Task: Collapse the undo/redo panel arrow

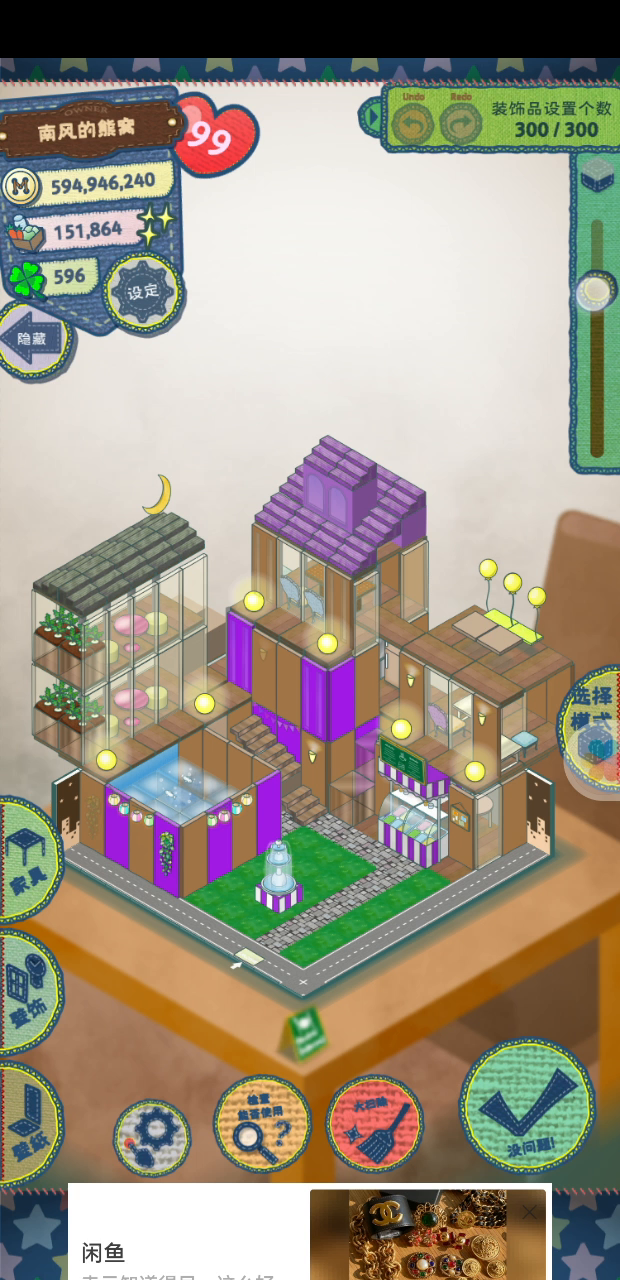Action: point(374,117)
